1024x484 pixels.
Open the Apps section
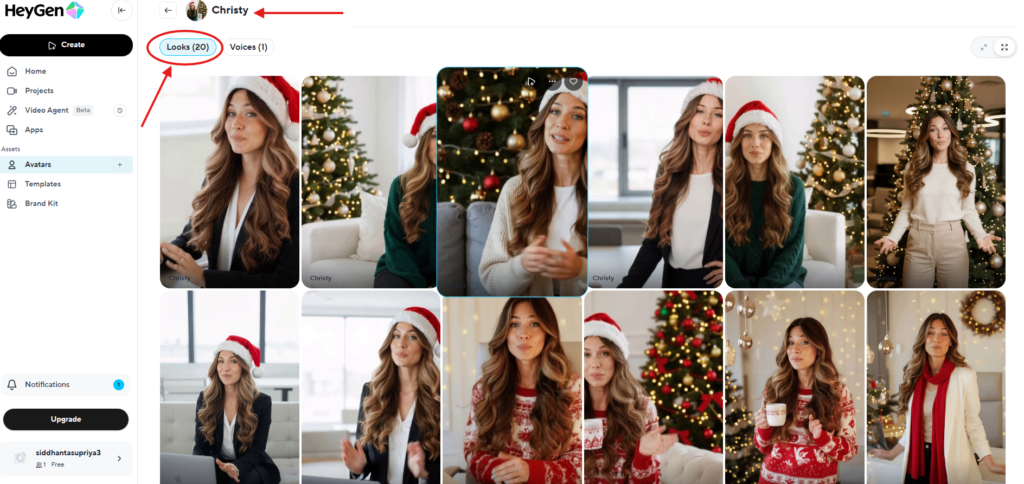(x=34, y=129)
